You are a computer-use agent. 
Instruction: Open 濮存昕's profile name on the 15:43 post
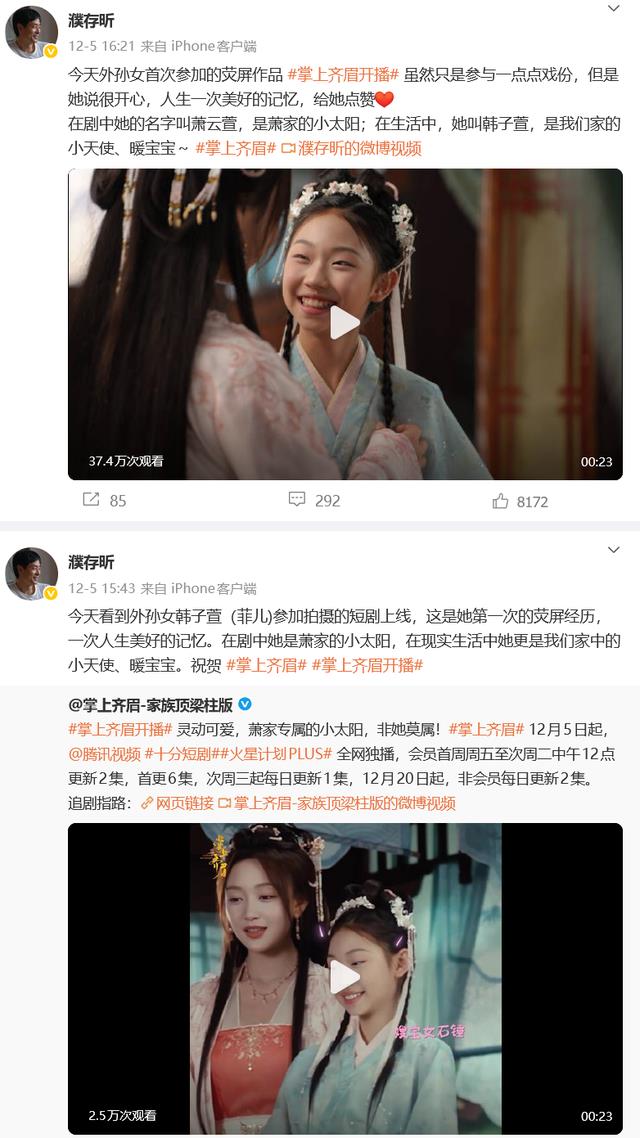[91, 562]
